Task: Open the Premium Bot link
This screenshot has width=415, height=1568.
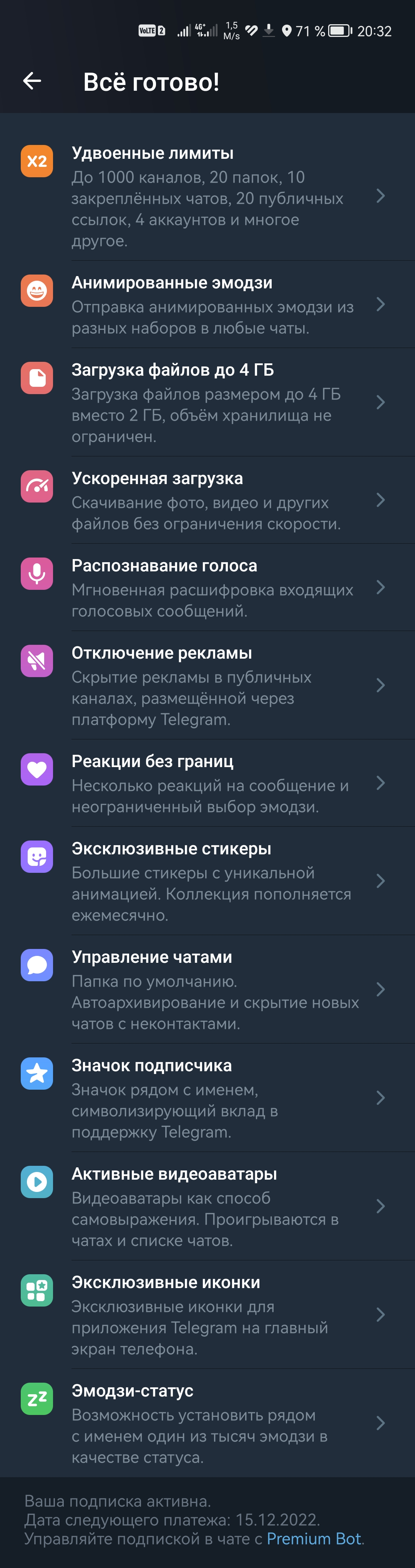Action: coord(314,1539)
